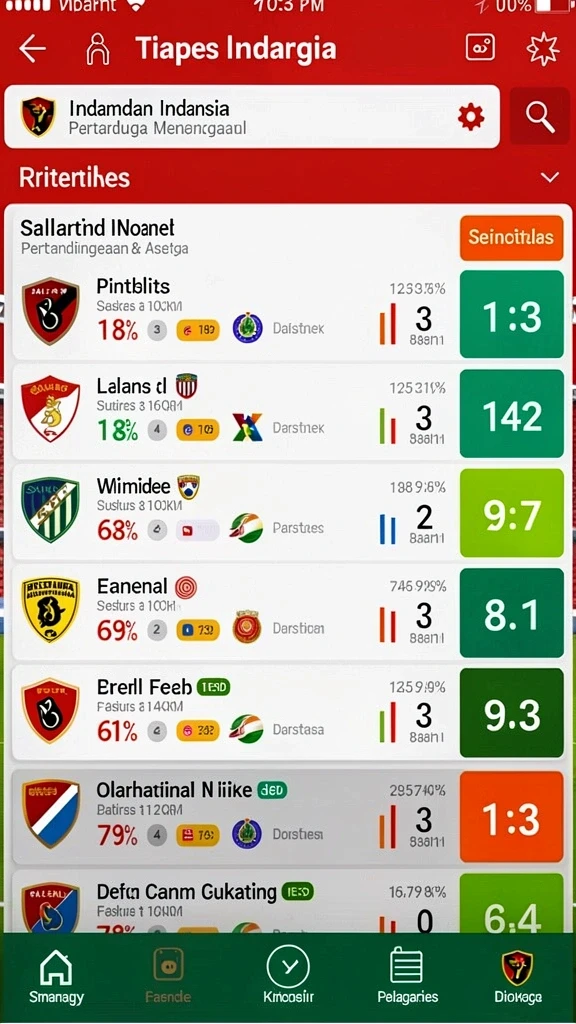Screen dimensions: 576x1024
Task: Open the Pintblits match row
Action: pyautogui.click(x=288, y=314)
